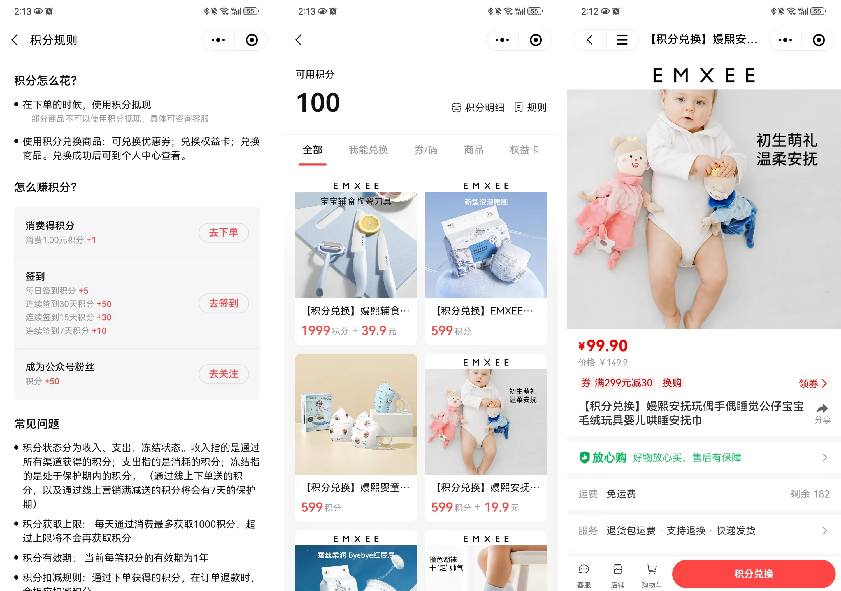
Task: Open the menu icon beside the product title
Action: pyautogui.click(x=621, y=40)
